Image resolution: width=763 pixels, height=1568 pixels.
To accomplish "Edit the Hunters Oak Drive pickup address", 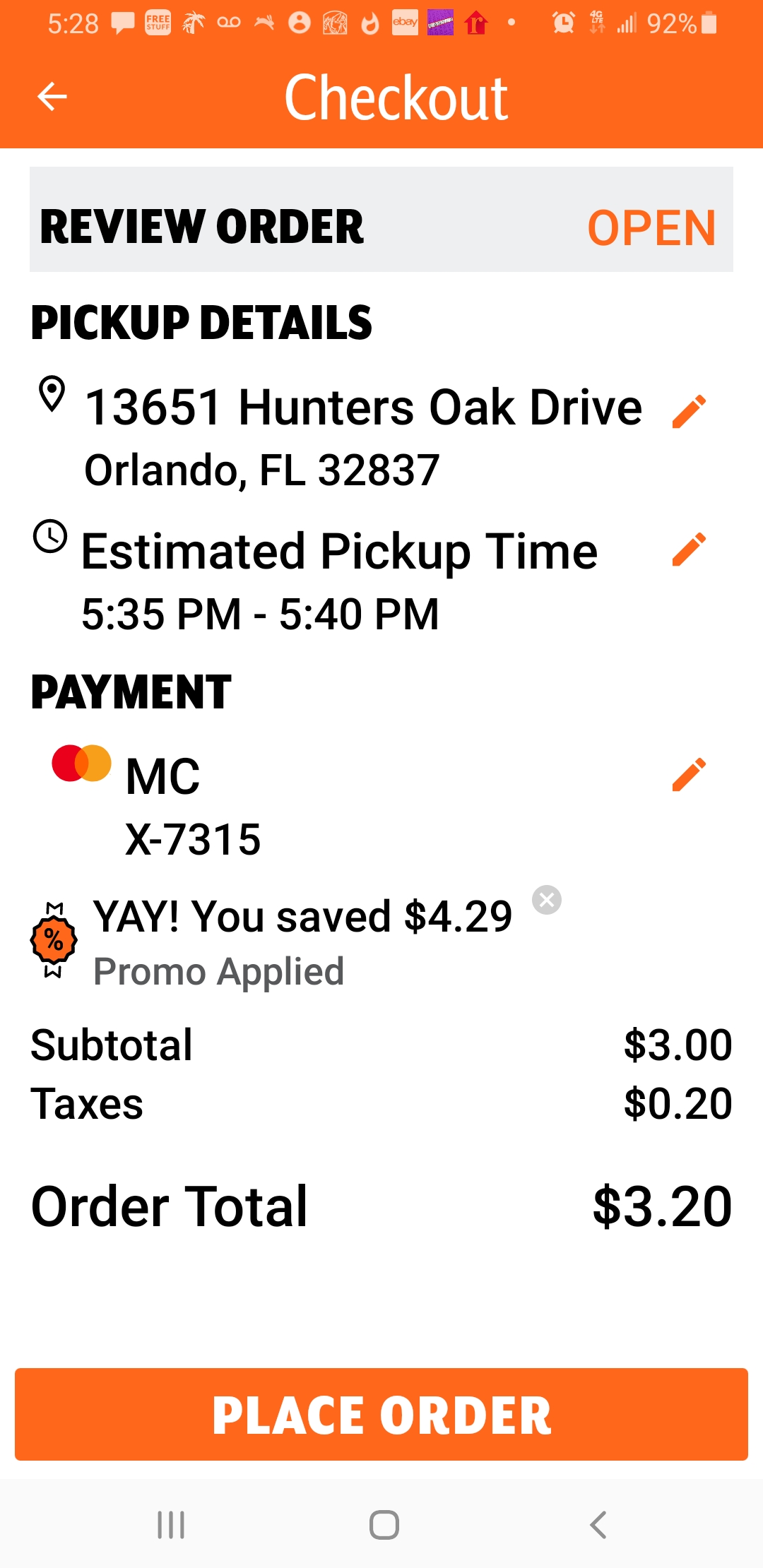I will coord(689,411).
